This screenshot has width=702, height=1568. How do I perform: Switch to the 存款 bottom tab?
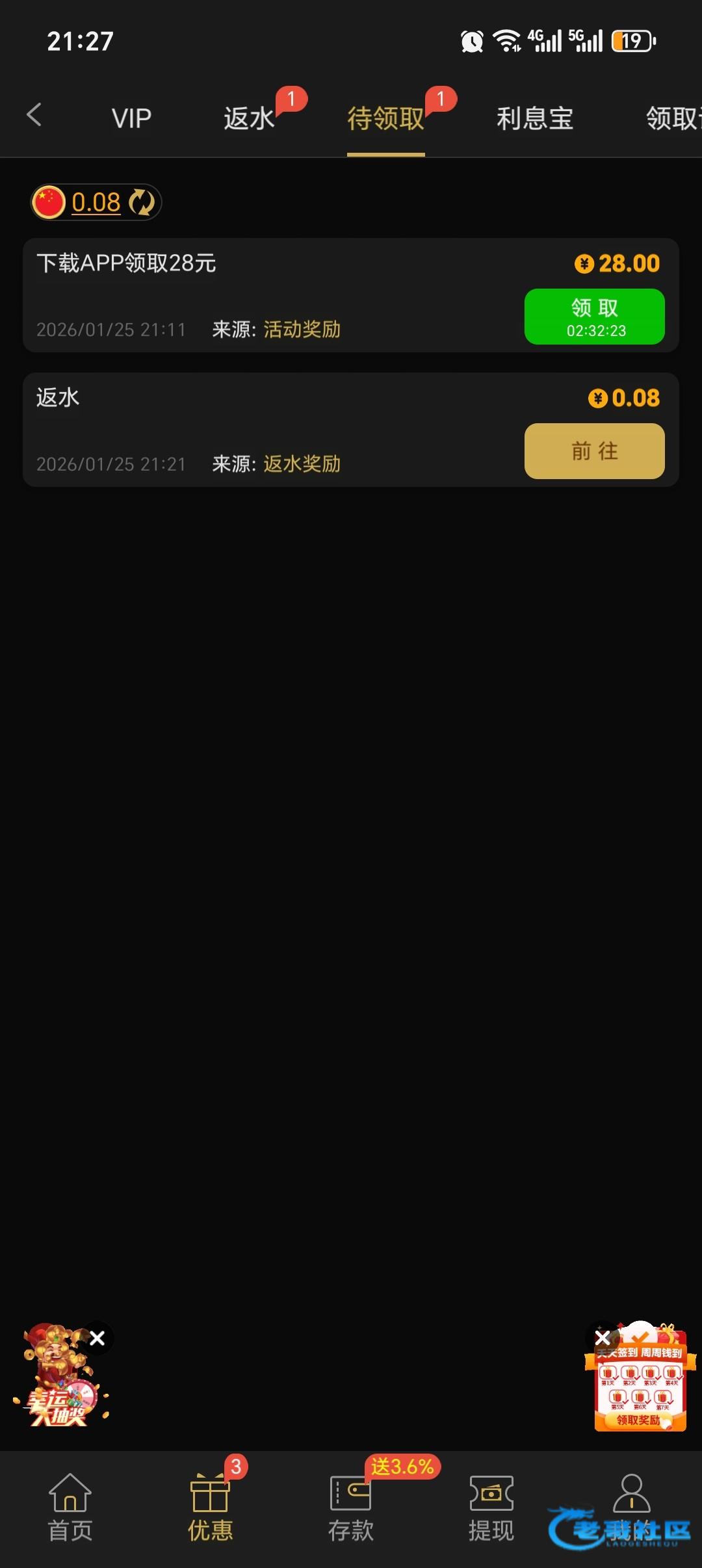[351, 1508]
